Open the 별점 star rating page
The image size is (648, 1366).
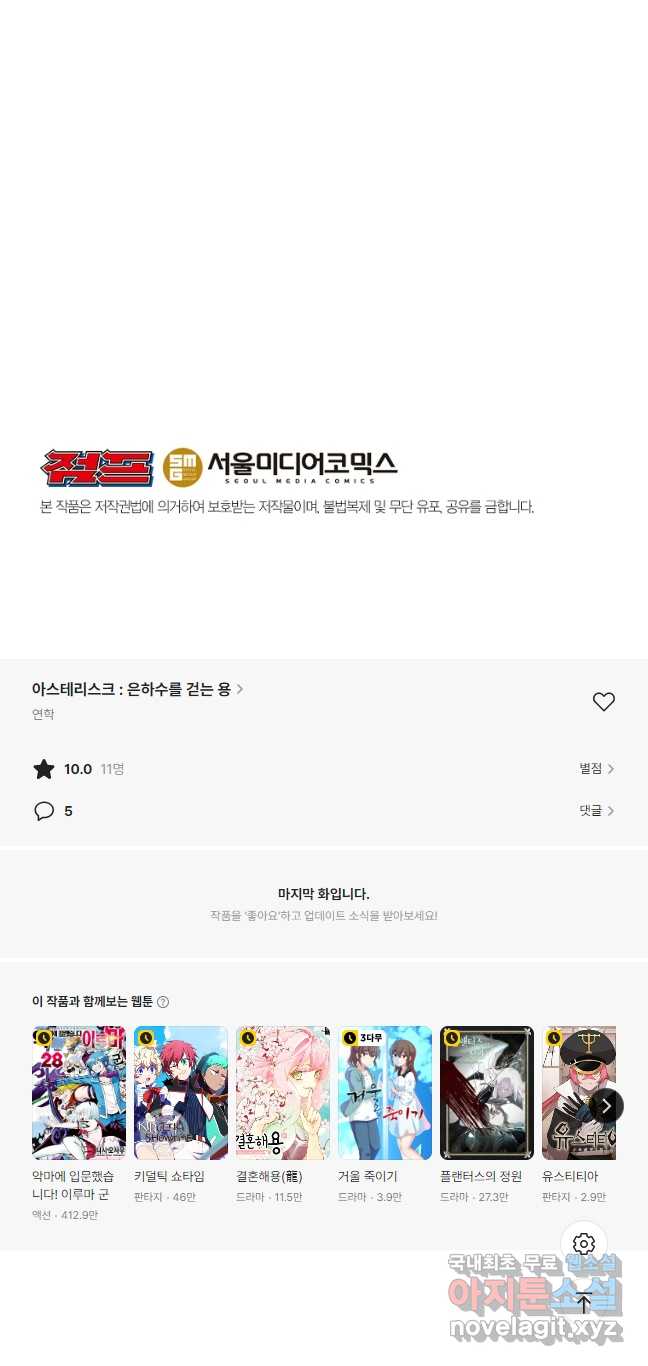(x=597, y=769)
